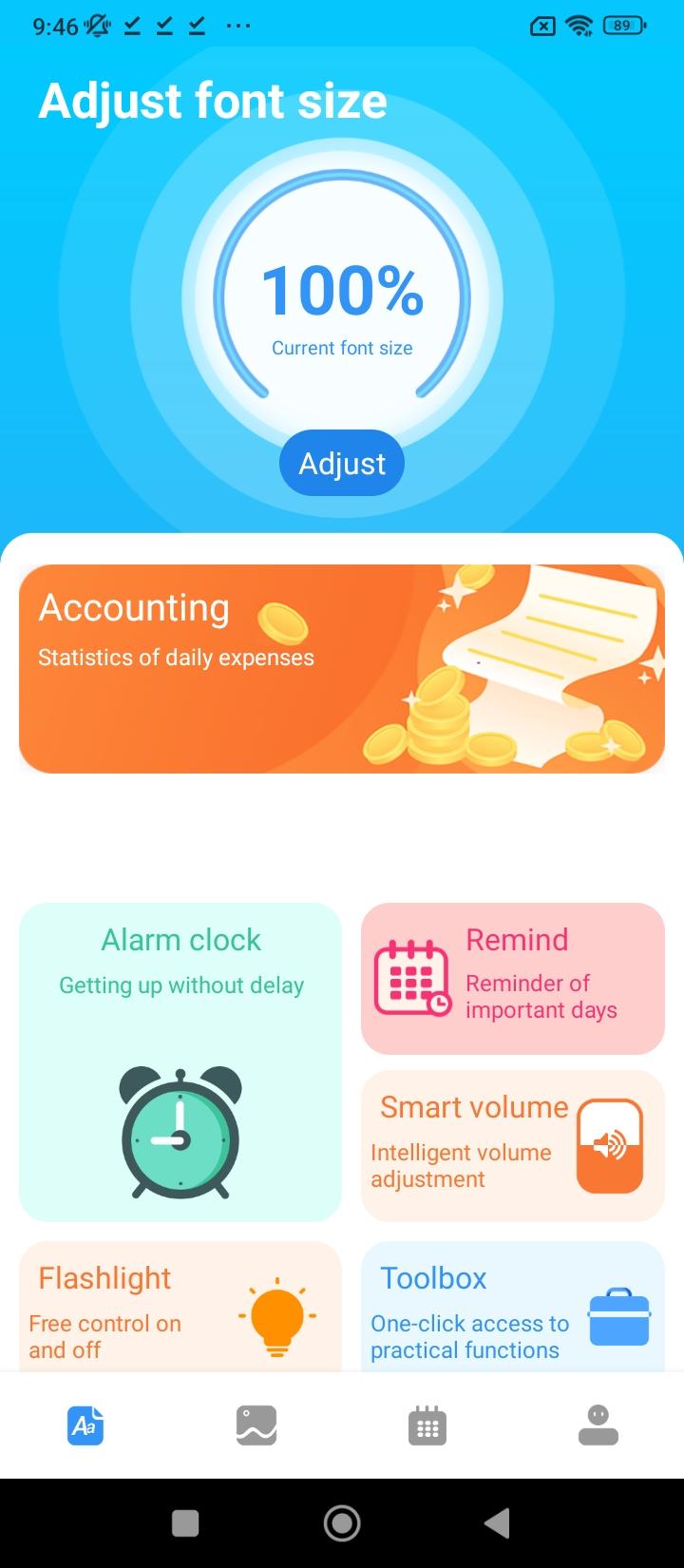Open the Accounting card
The height and width of the screenshot is (1568, 684).
click(342, 668)
